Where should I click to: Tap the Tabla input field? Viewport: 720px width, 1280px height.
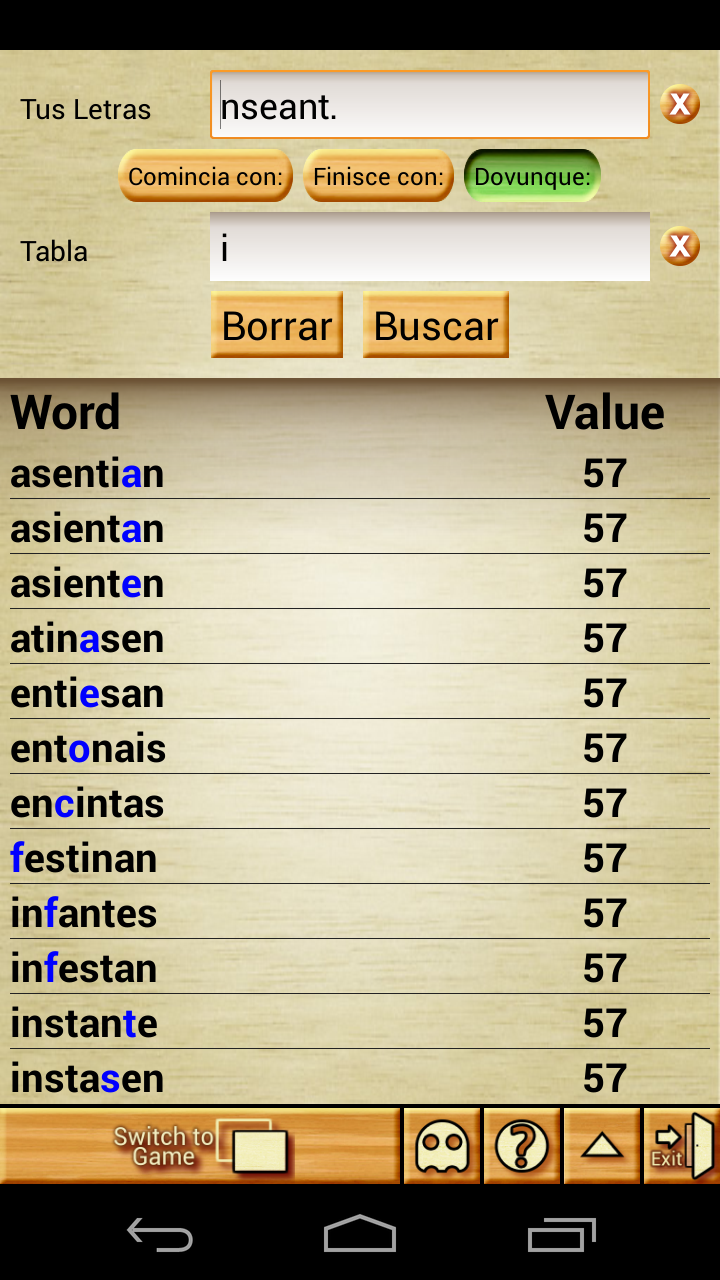pyautogui.click(x=429, y=247)
